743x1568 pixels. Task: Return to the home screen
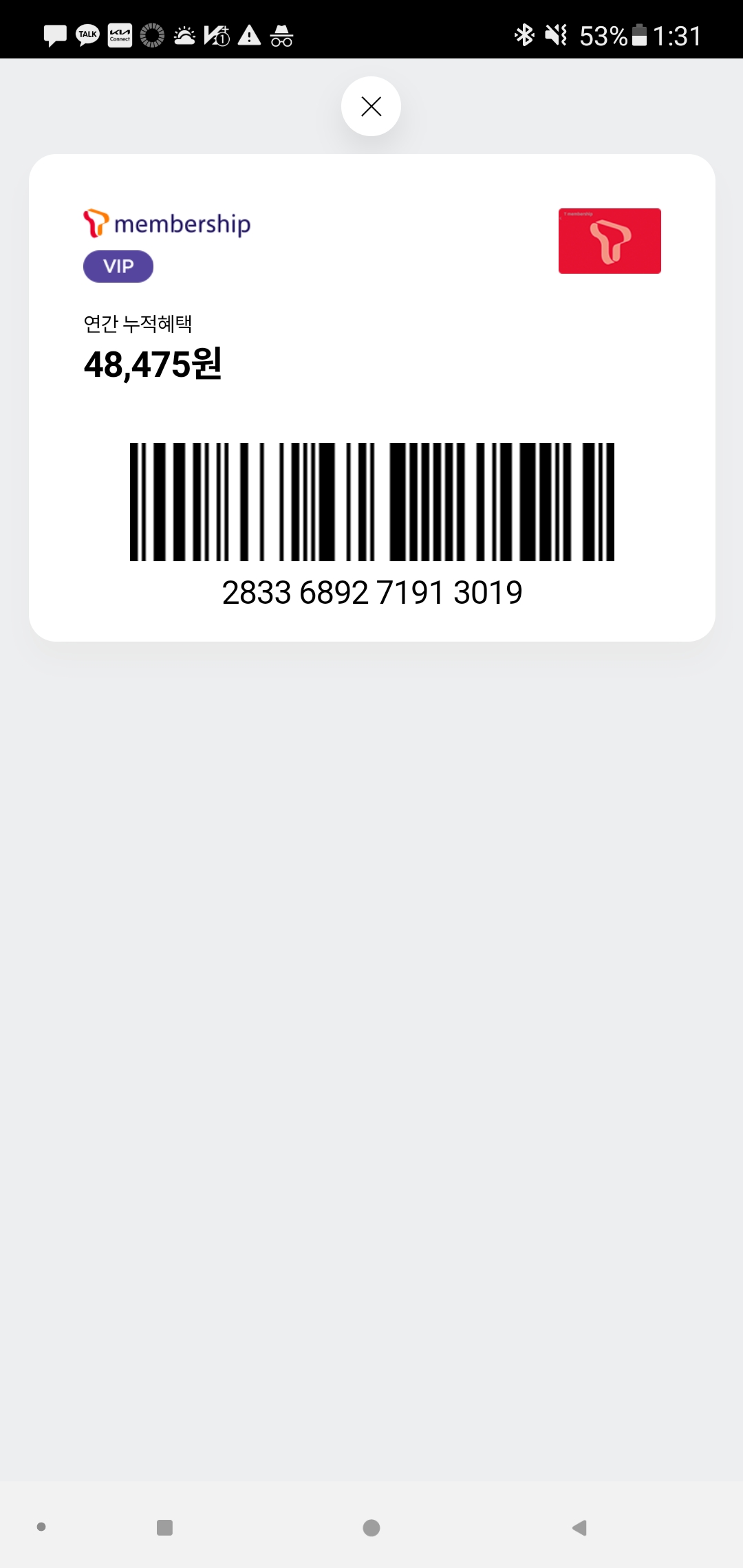(x=371, y=1527)
